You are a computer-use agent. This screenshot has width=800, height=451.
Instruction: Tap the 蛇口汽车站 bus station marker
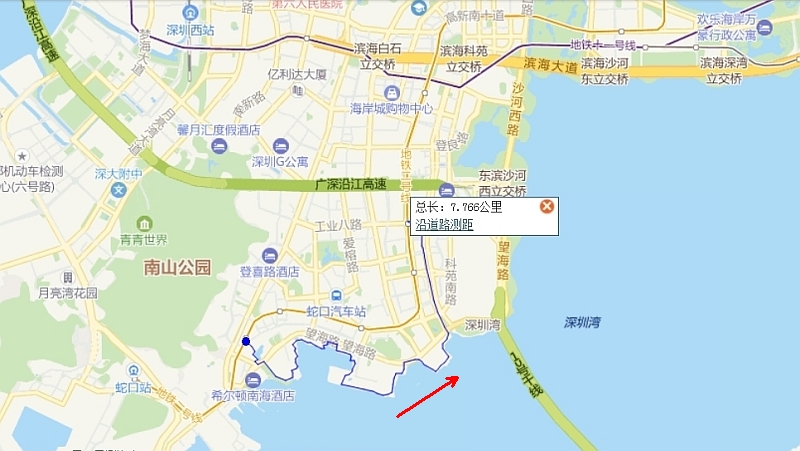pos(338,295)
